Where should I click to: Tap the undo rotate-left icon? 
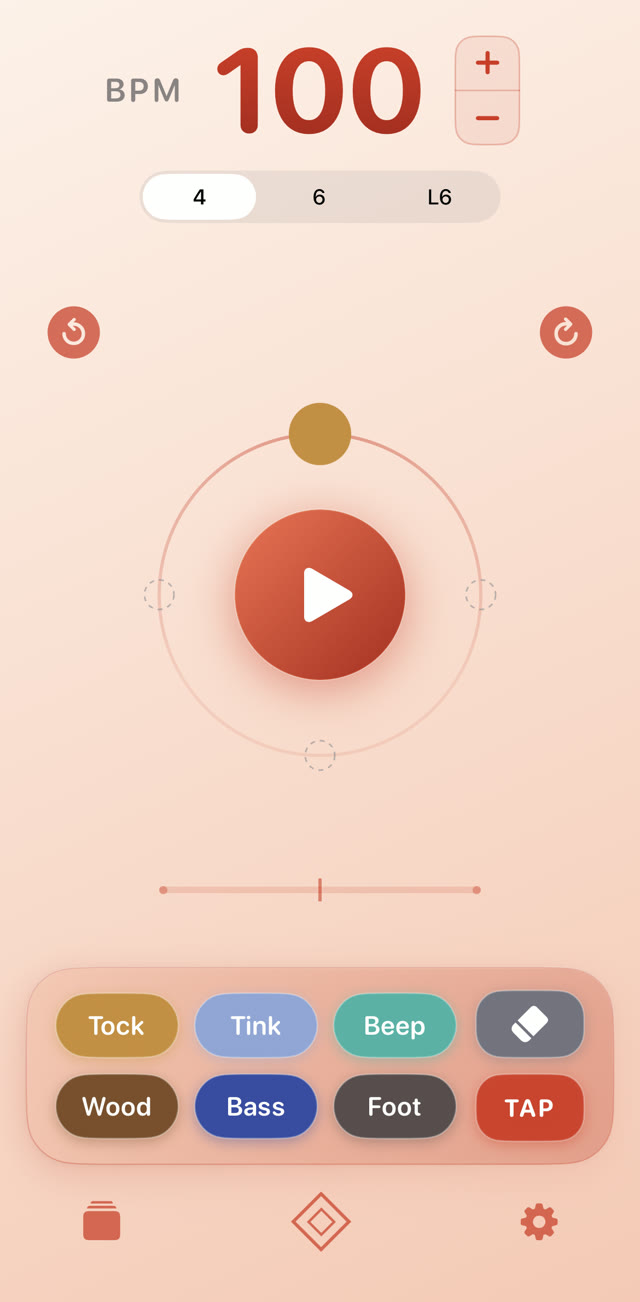point(74,332)
